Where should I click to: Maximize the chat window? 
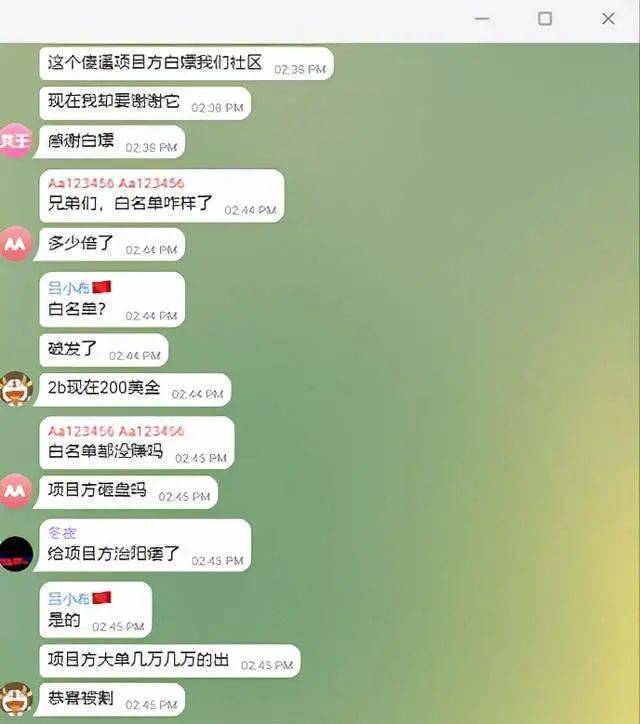(545, 18)
